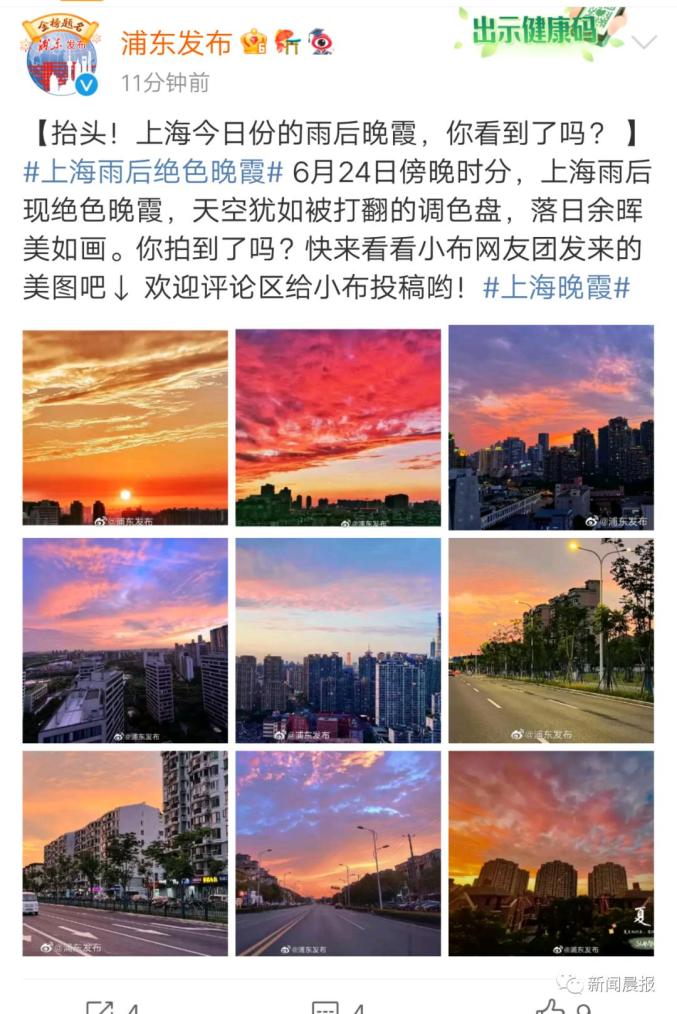This screenshot has height=1014, width=677.
Task: Open photo of empty road under pink clouds
Action: coord(338,853)
